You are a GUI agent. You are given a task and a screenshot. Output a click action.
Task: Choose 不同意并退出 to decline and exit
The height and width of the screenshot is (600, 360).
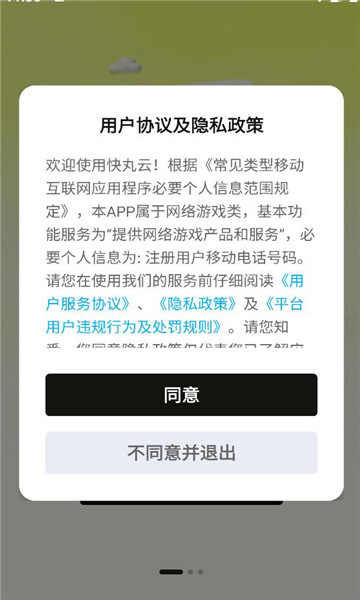pyautogui.click(x=181, y=453)
